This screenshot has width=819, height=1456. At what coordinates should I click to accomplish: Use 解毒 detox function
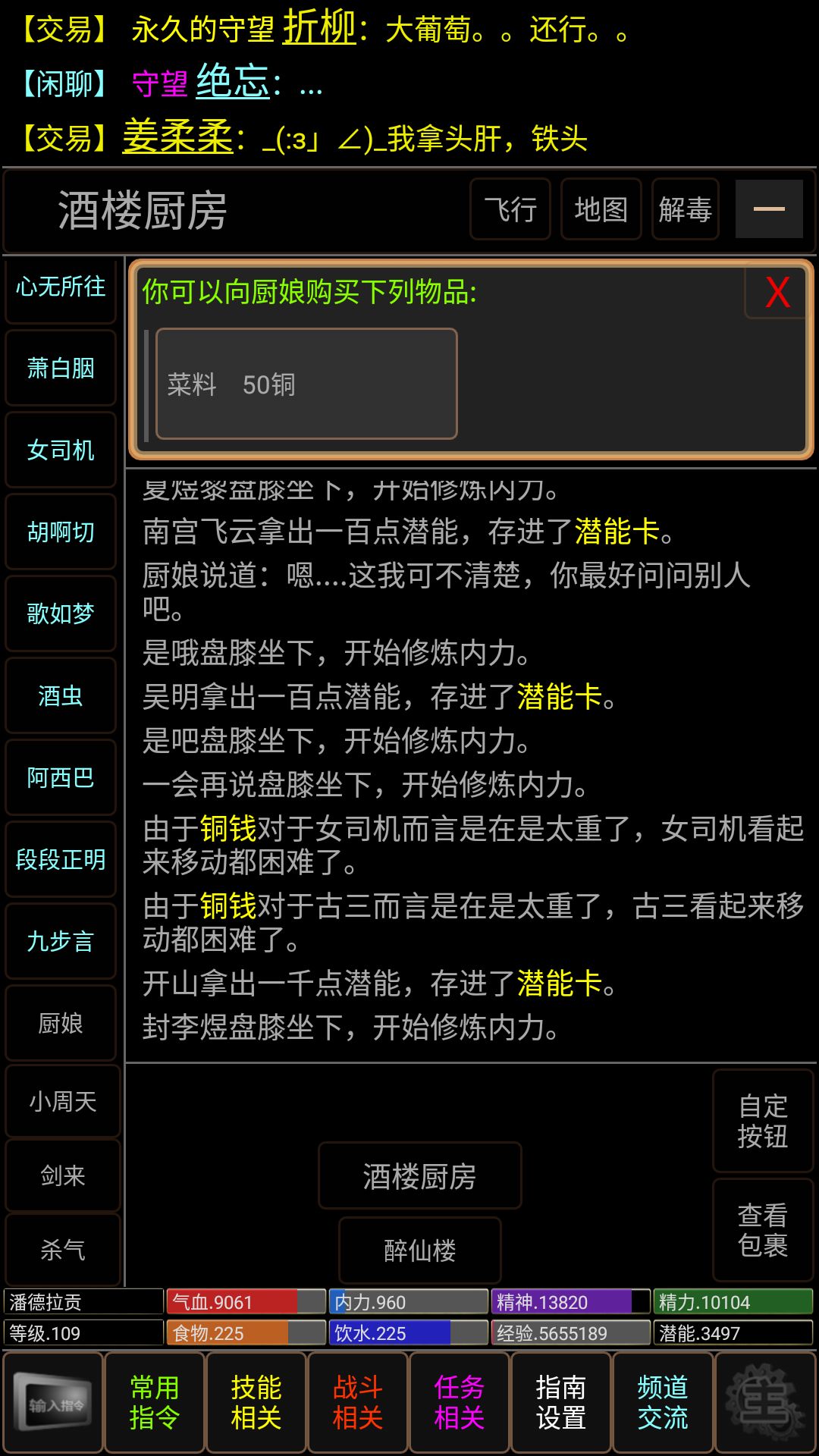685,209
